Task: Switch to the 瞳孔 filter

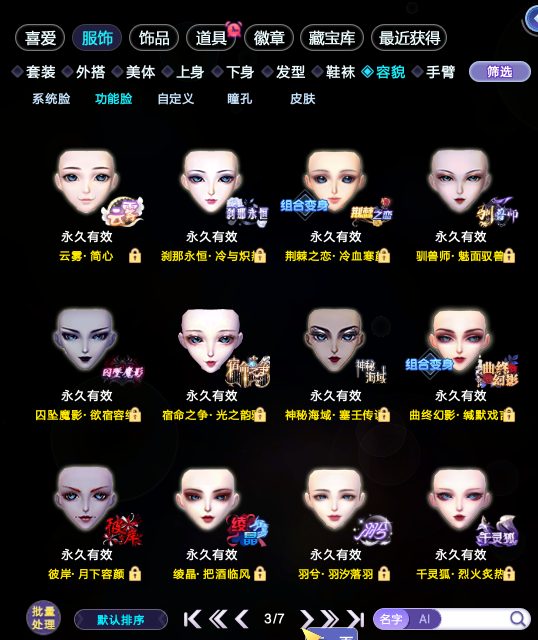Action: coord(240,98)
